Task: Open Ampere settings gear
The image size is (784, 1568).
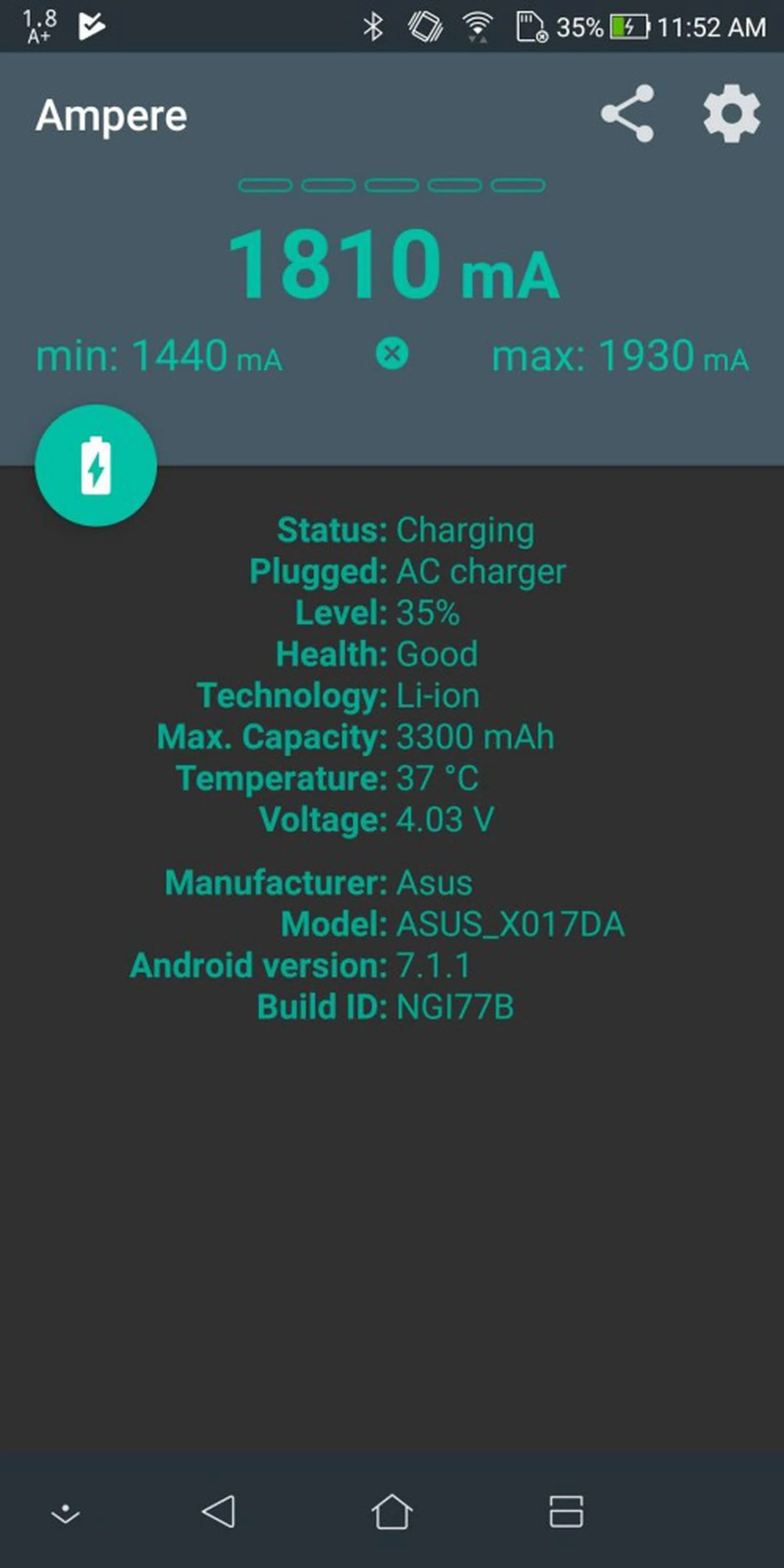Action: 731,114
